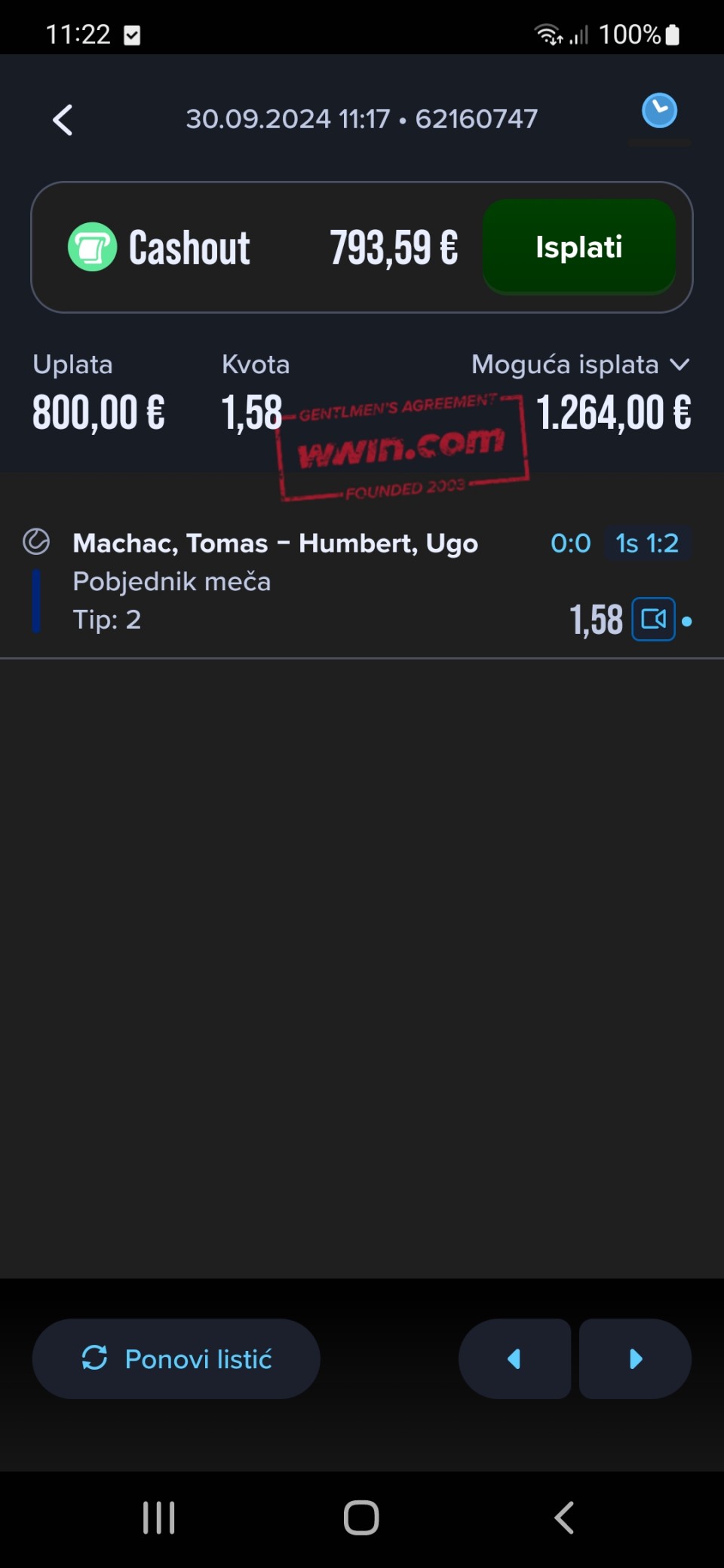Open the Machac, Tomas – Humbert, Ugo match
Screen dimensions: 724x1568
pos(275,543)
